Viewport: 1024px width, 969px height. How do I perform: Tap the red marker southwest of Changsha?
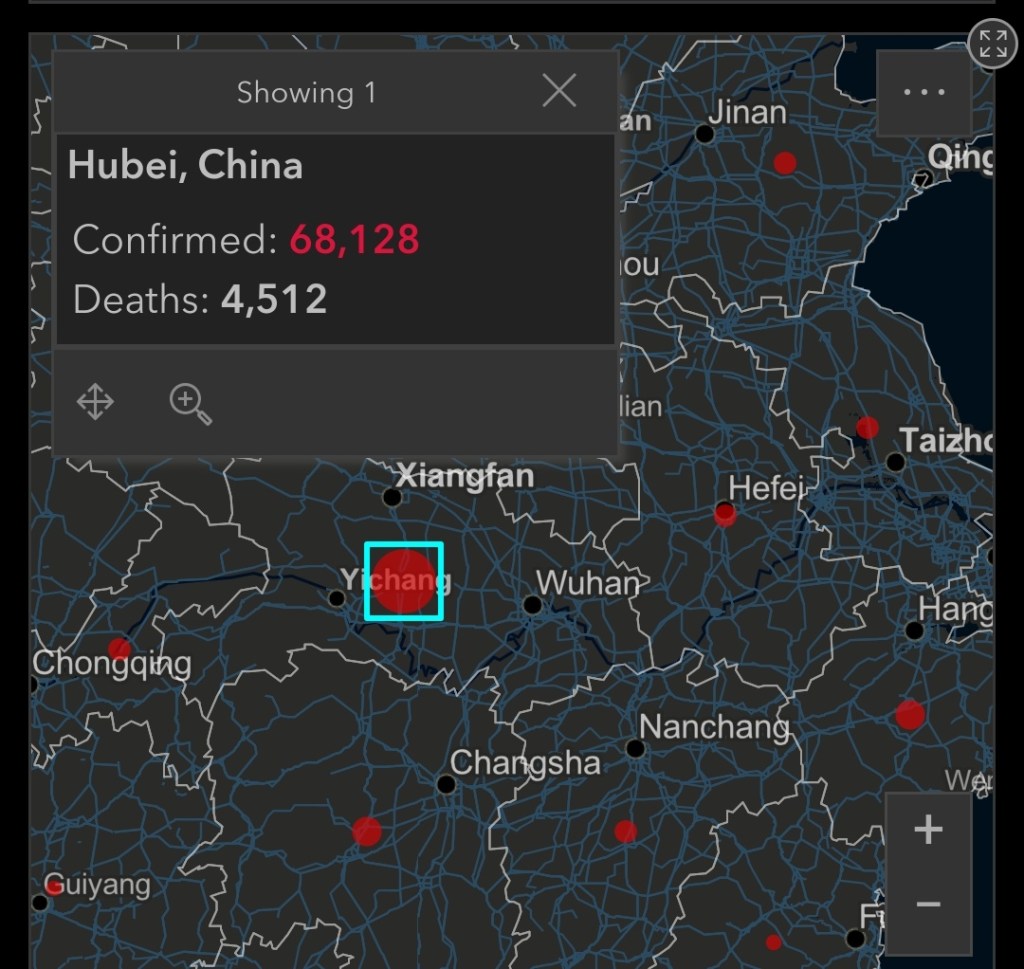[x=367, y=831]
